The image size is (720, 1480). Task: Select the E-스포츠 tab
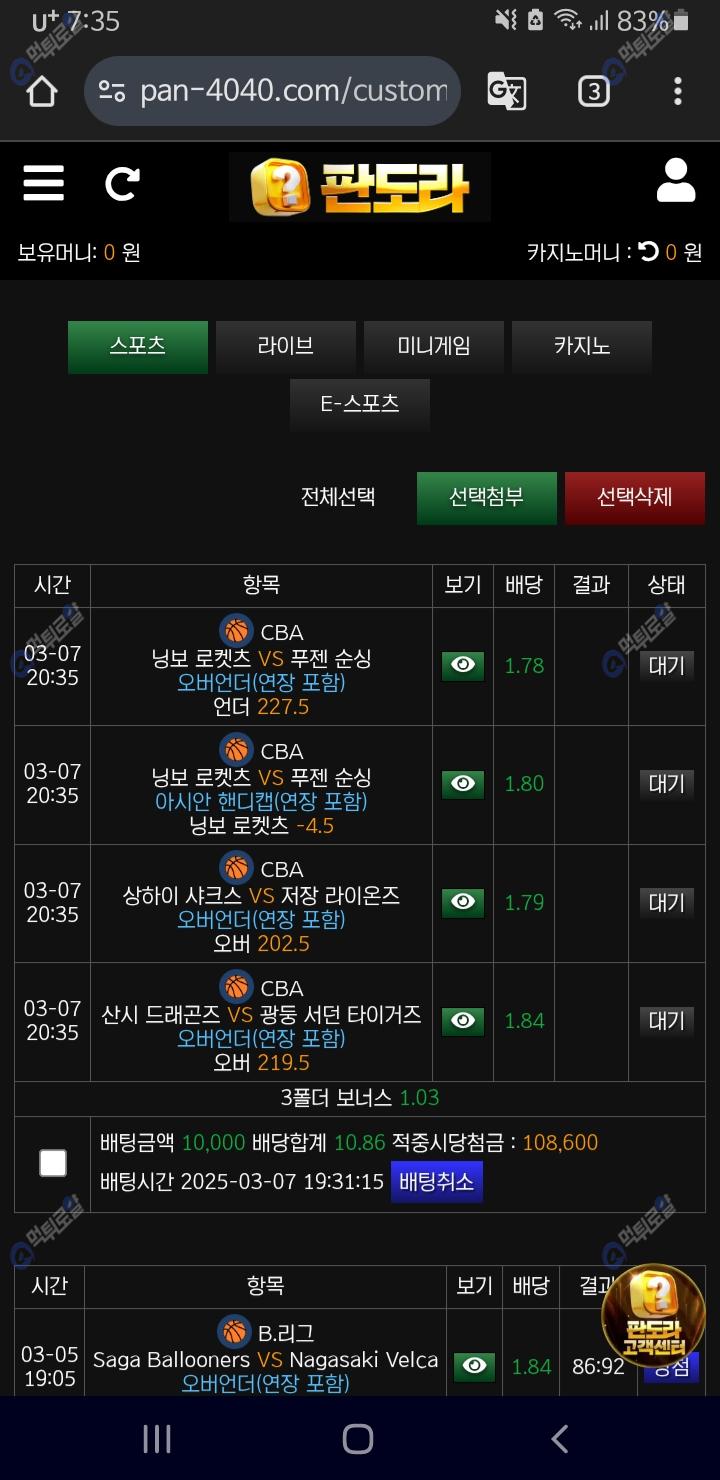[360, 404]
